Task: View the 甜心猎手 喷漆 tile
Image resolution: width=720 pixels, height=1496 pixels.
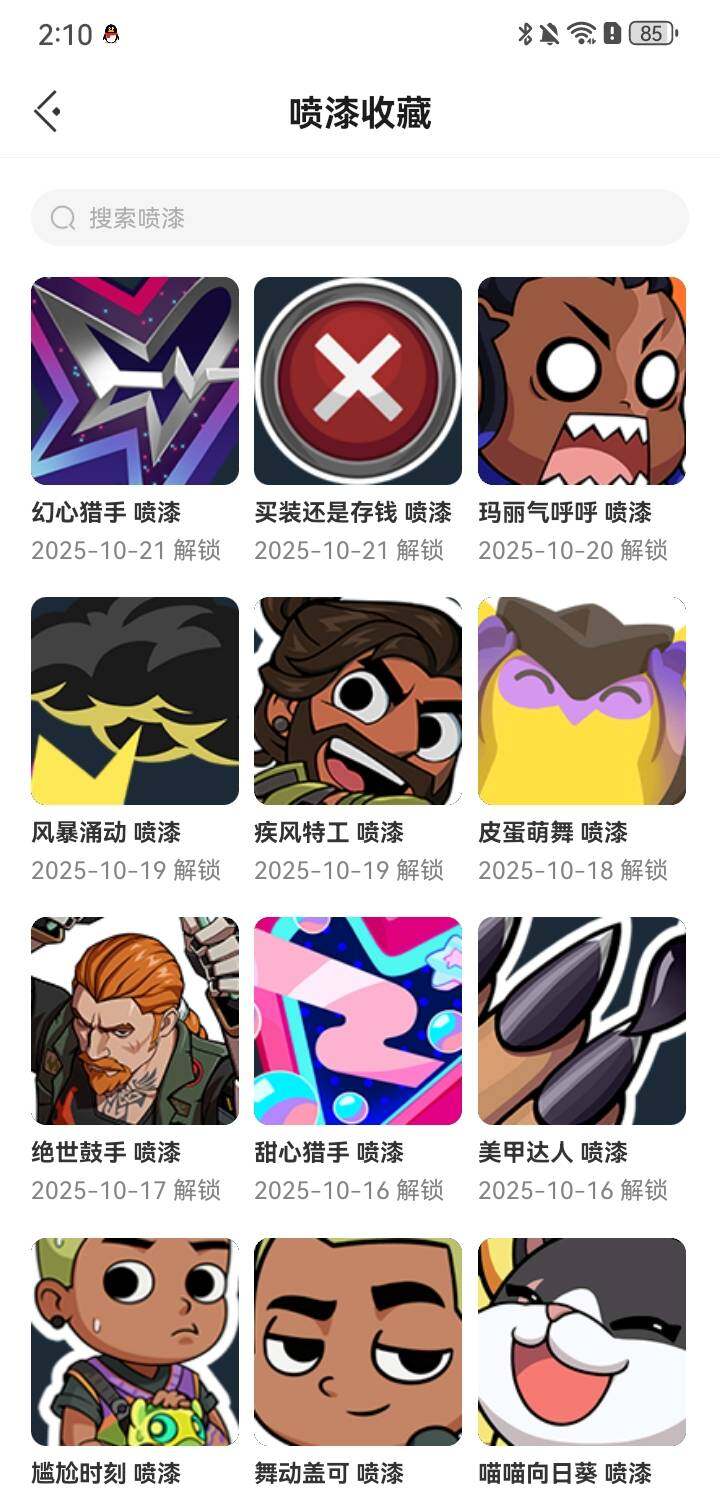Action: coord(358,1021)
